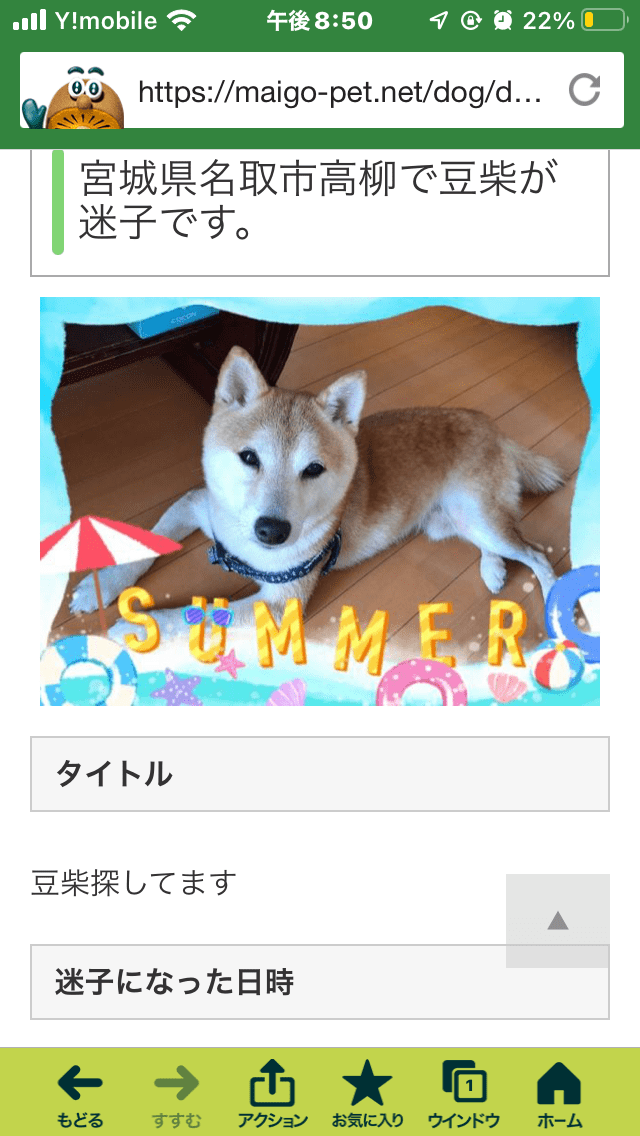This screenshot has height=1136, width=640.
Task: Tap the URL address bar
Action: 339,91
